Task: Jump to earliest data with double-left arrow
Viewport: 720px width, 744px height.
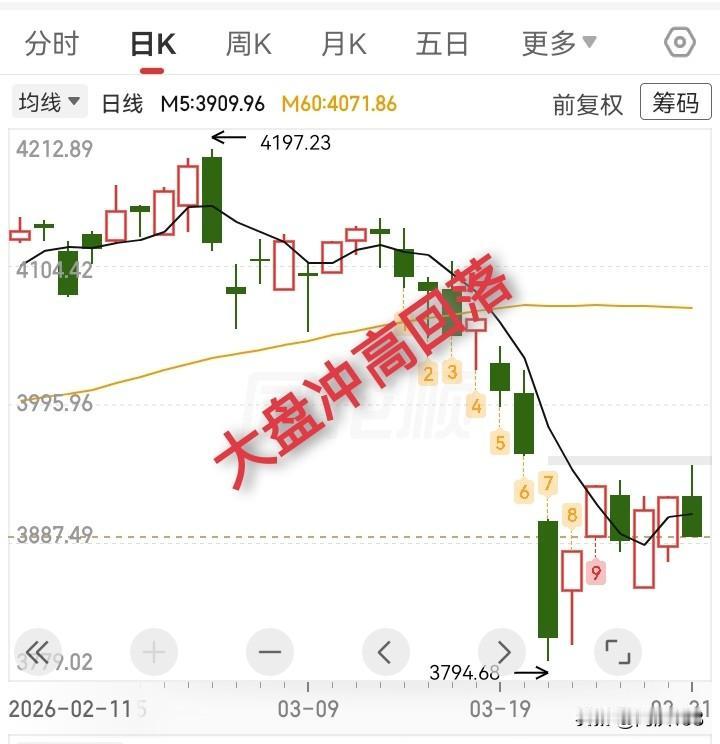Action: pyautogui.click(x=38, y=651)
